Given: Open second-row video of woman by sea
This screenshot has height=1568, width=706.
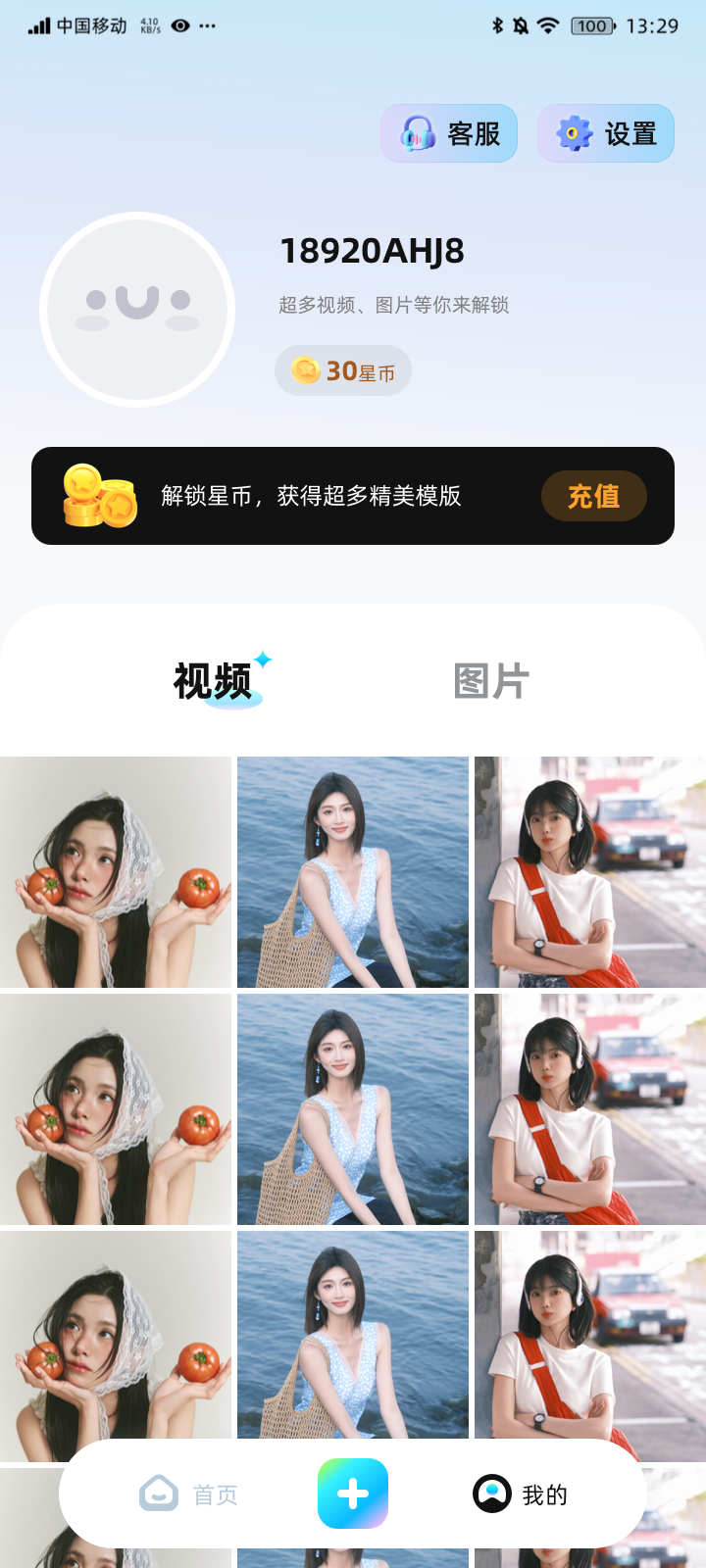Looking at the screenshot, I should 353,1109.
